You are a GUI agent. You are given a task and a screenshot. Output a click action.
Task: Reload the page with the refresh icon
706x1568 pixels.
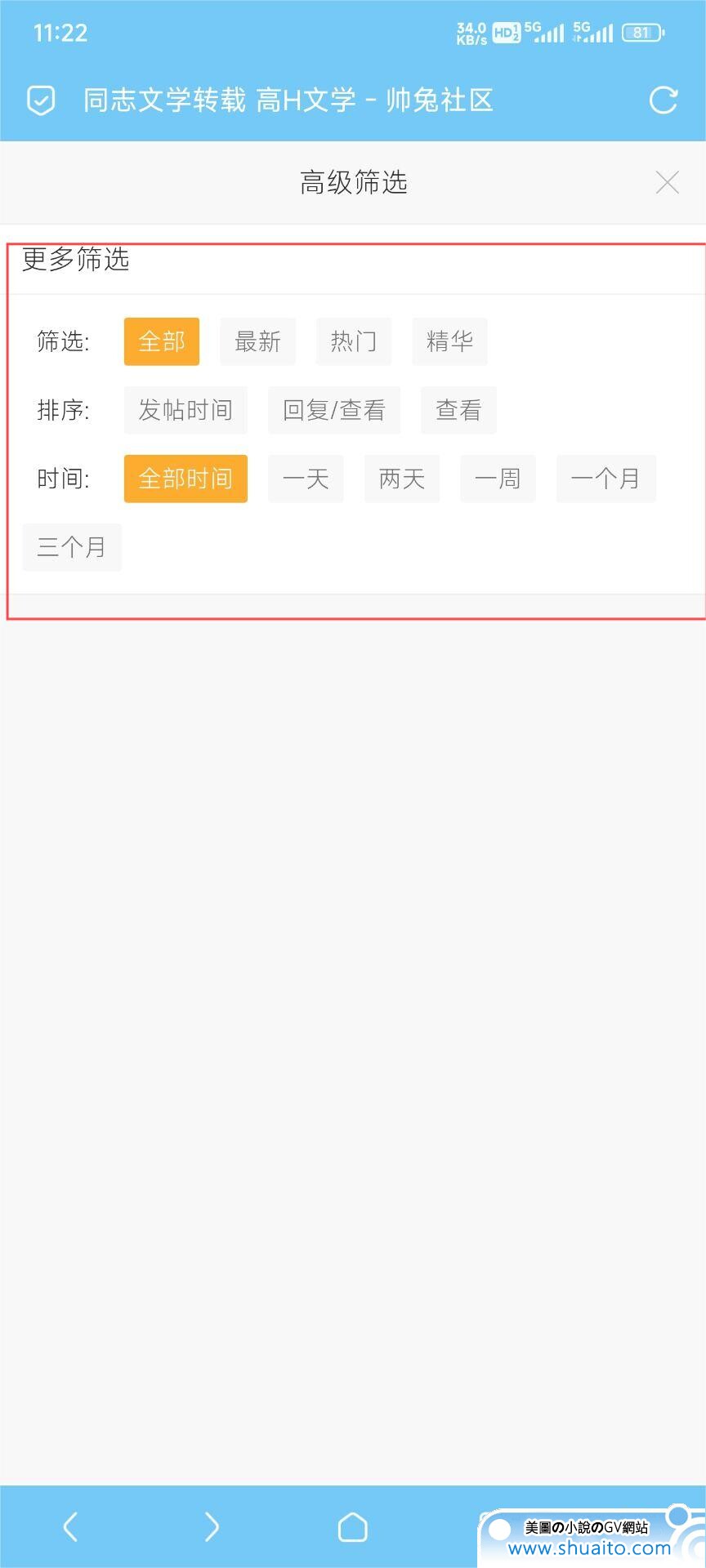(x=663, y=100)
